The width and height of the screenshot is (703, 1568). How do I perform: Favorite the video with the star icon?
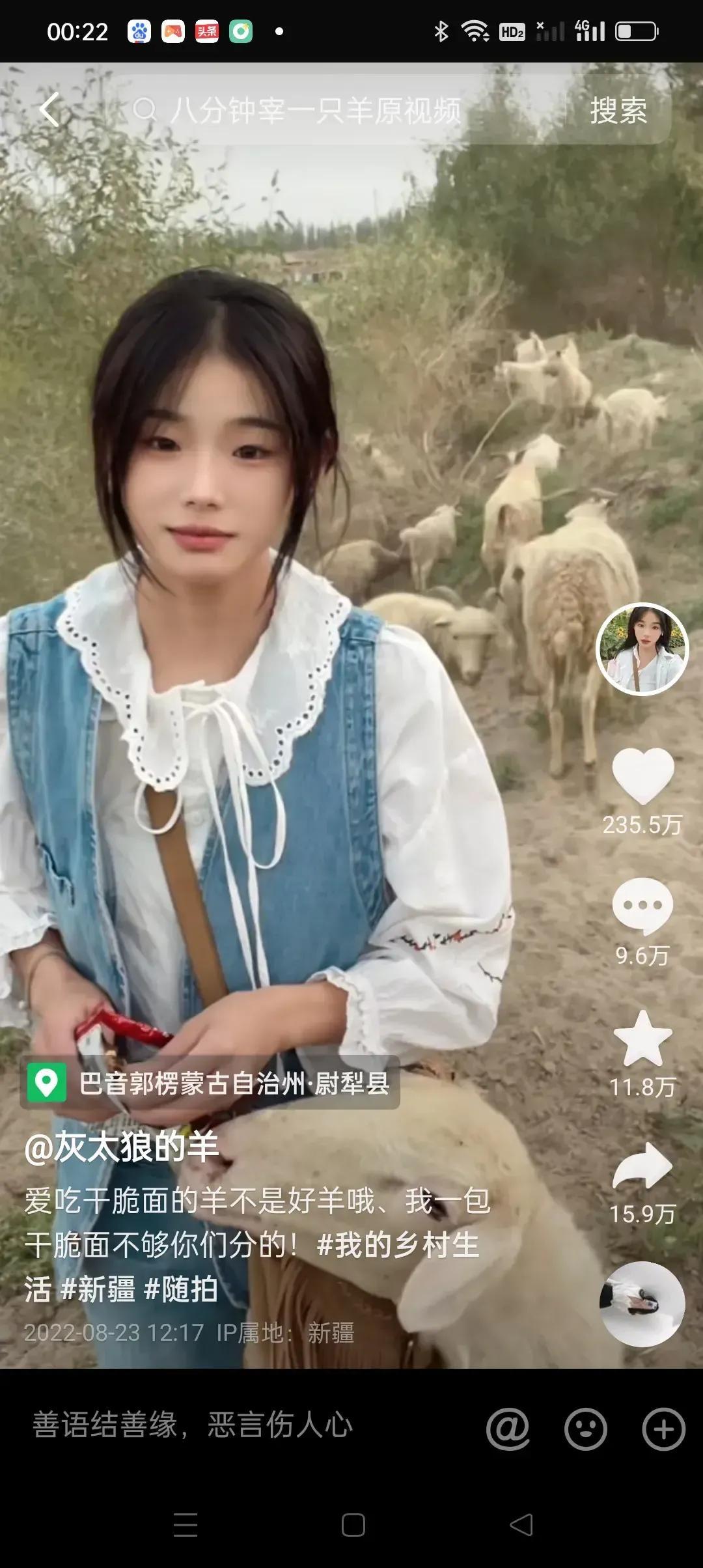(x=642, y=1039)
